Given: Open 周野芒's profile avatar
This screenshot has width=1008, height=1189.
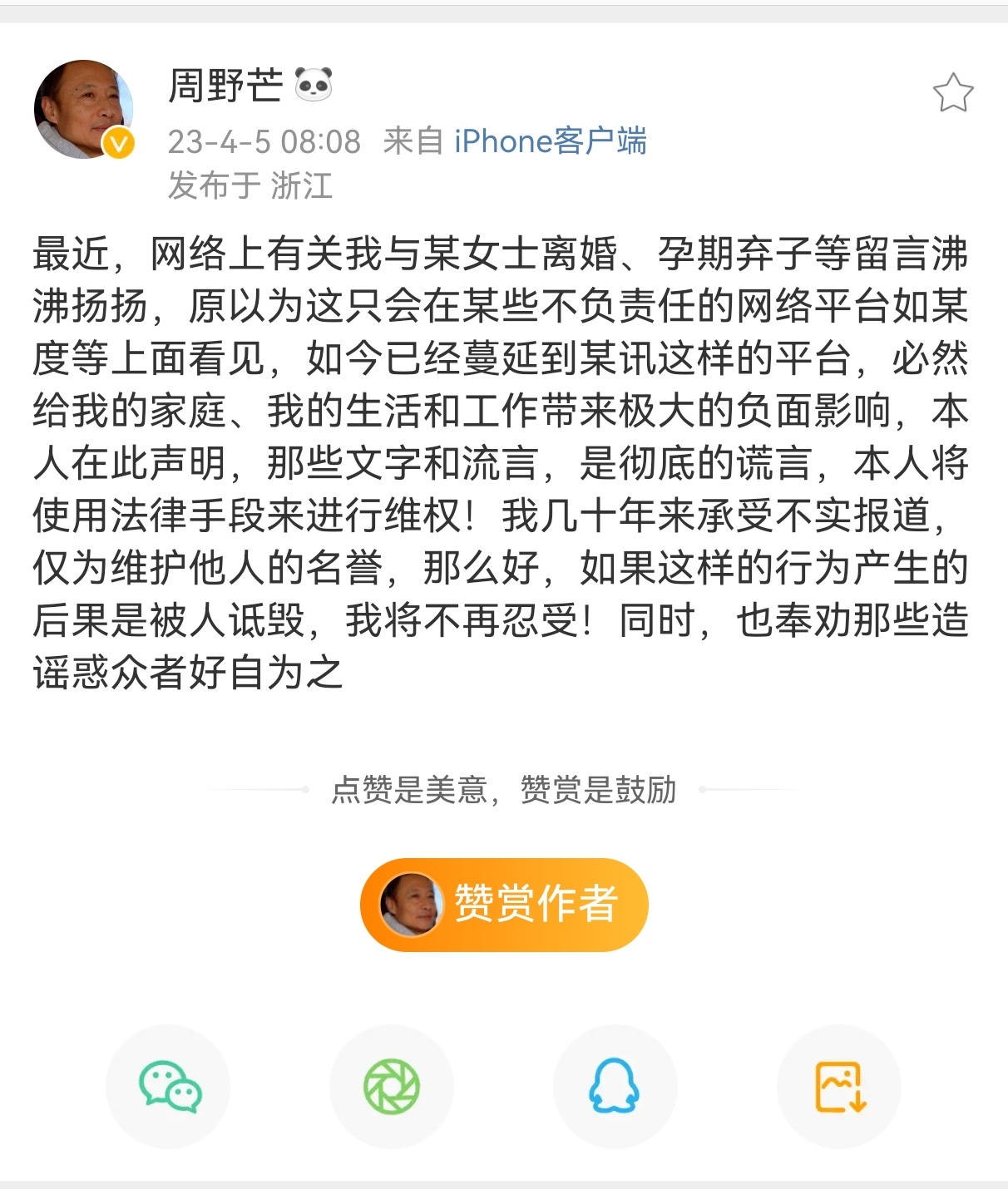Looking at the screenshot, I should (83, 109).
